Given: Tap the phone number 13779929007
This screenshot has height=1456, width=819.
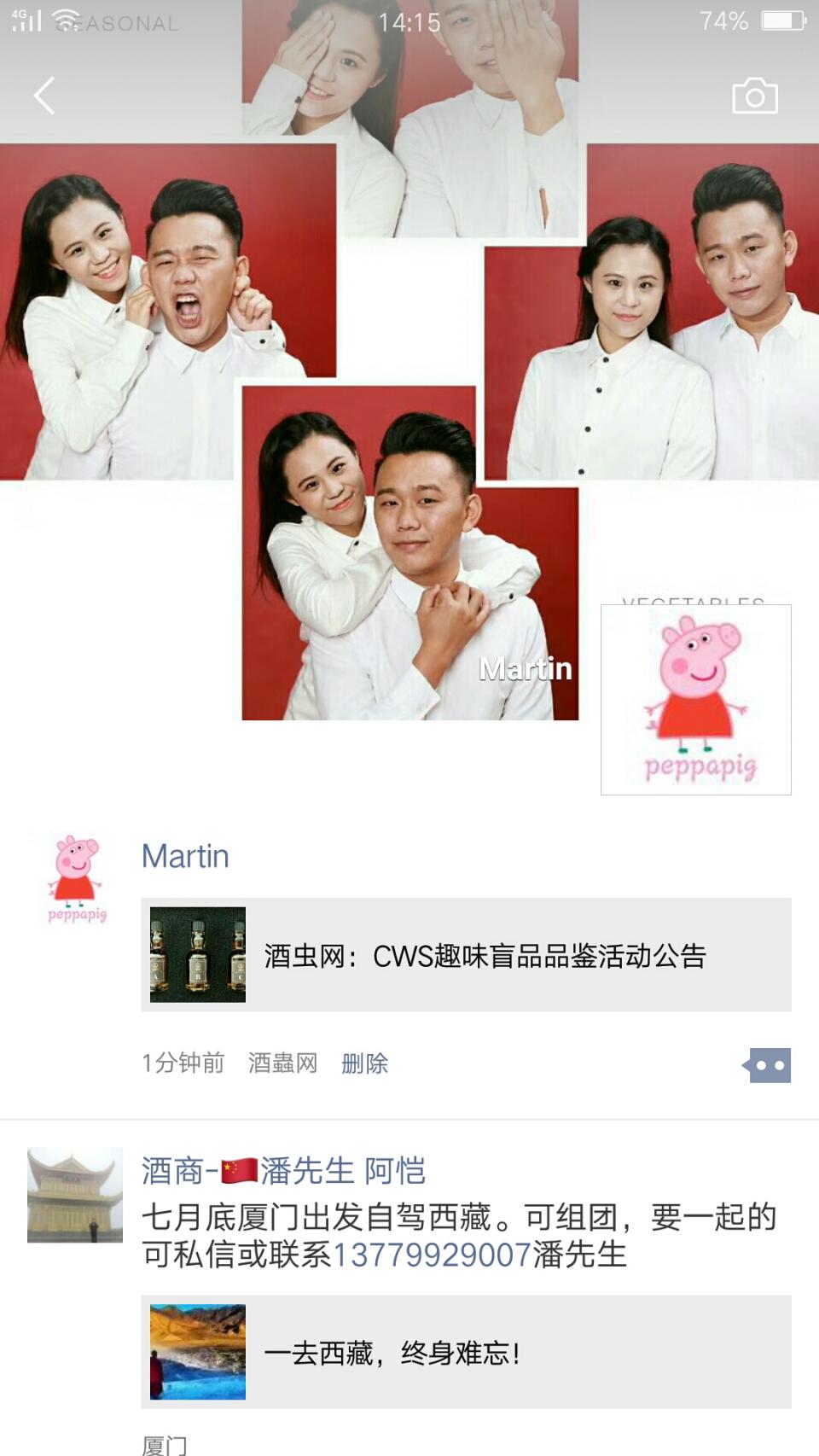Looking at the screenshot, I should tap(433, 1255).
